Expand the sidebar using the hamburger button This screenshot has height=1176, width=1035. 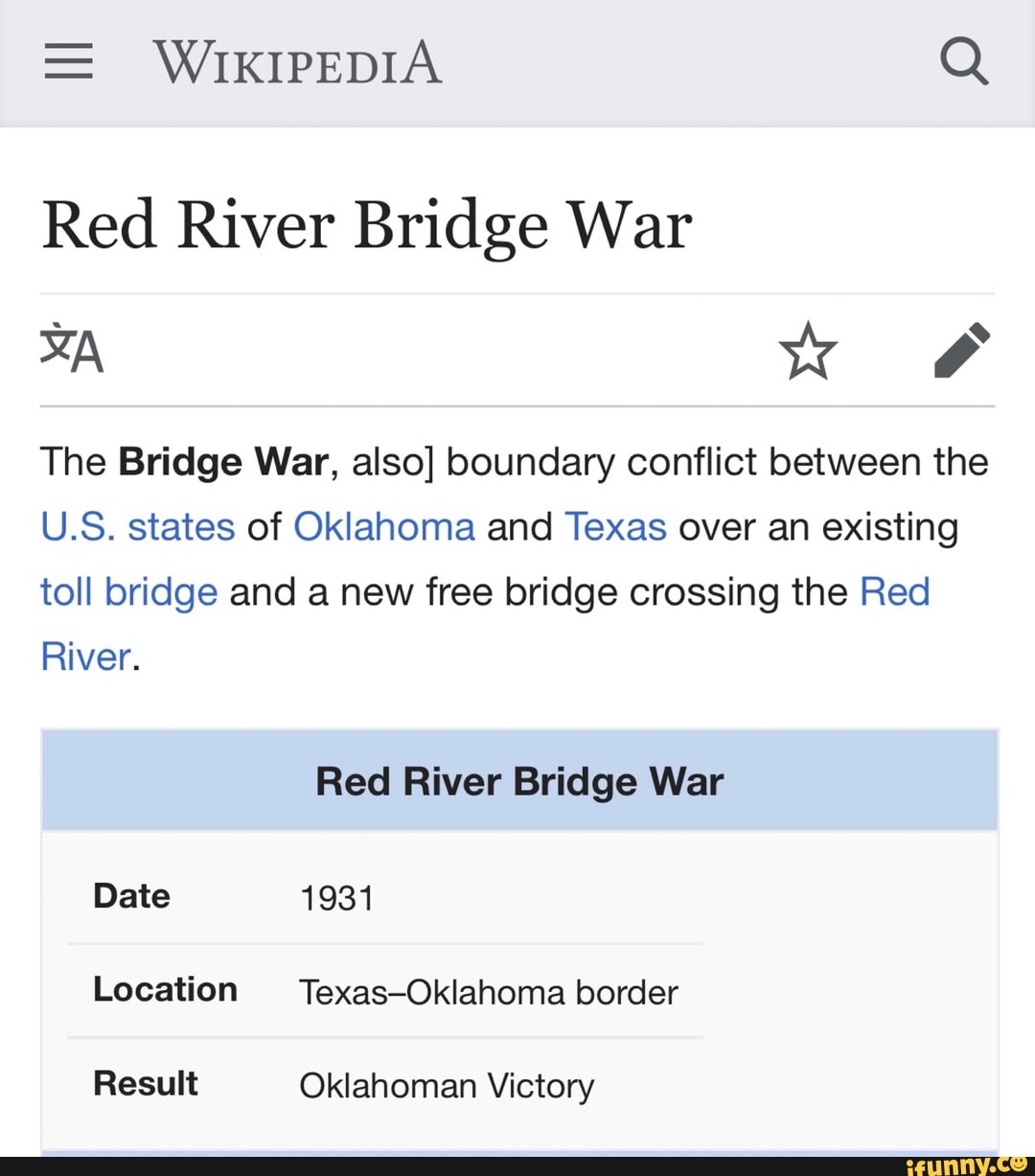point(67,60)
